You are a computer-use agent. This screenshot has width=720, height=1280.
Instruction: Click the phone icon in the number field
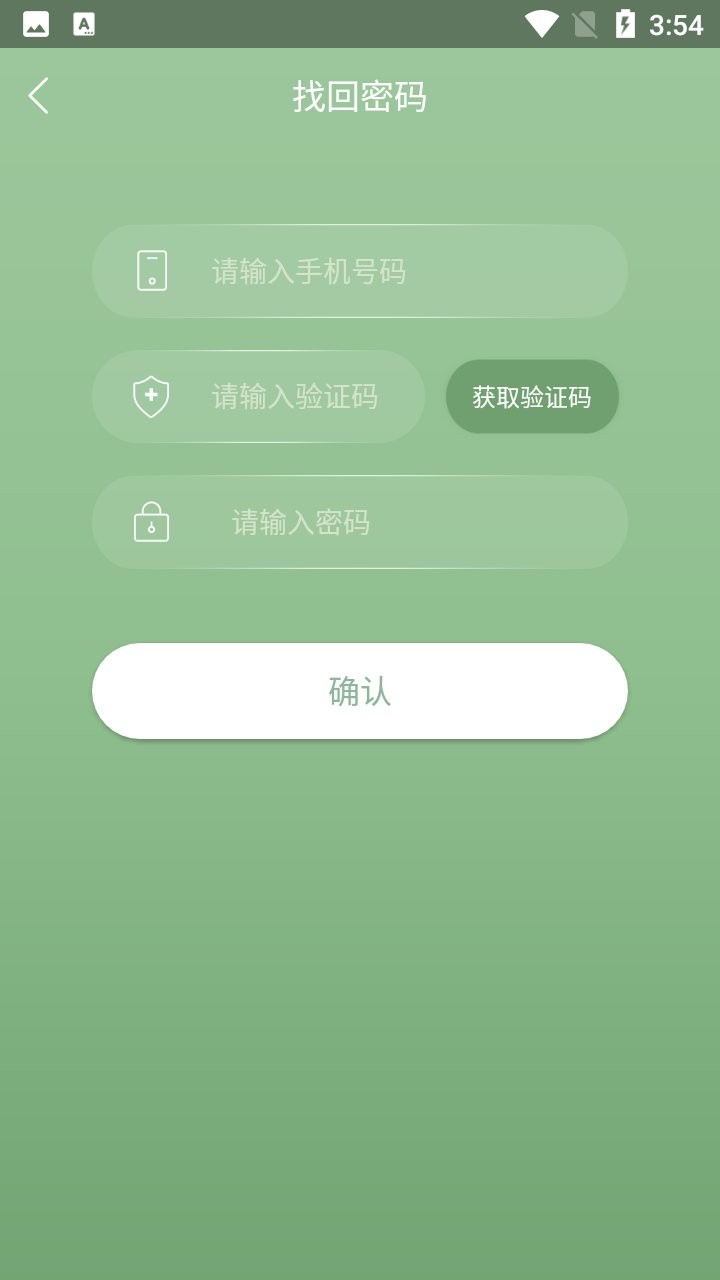[152, 270]
